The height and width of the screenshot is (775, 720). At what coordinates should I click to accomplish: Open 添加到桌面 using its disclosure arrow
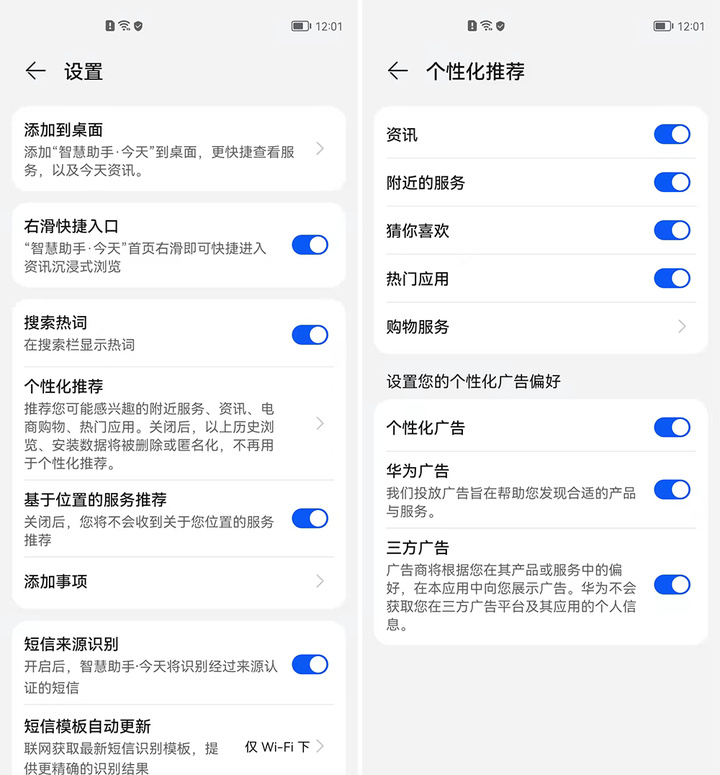[x=320, y=150]
